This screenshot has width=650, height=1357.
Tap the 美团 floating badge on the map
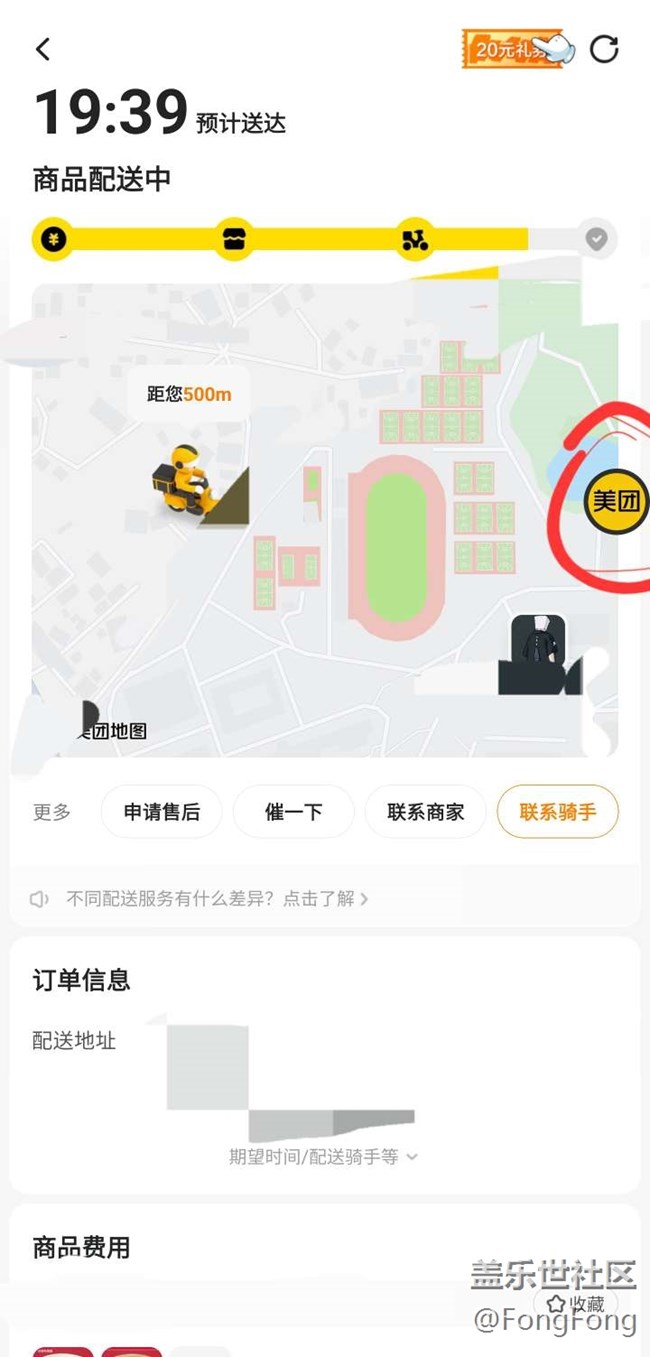[615, 500]
